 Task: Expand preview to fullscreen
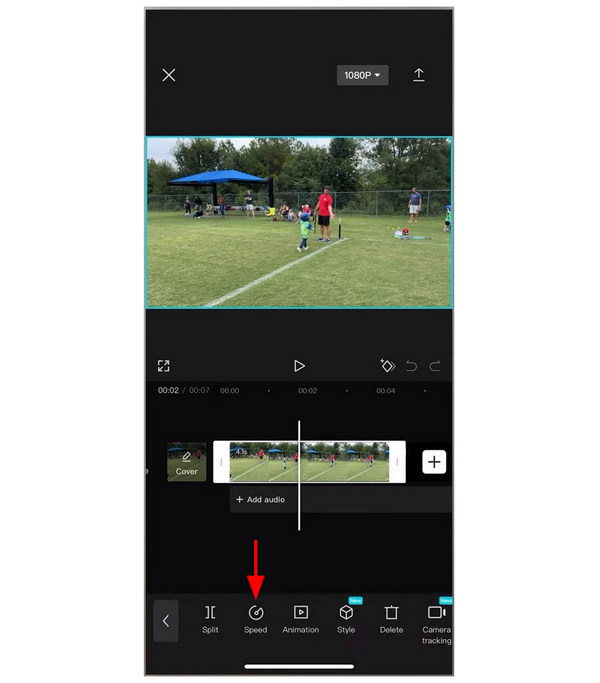pos(164,366)
